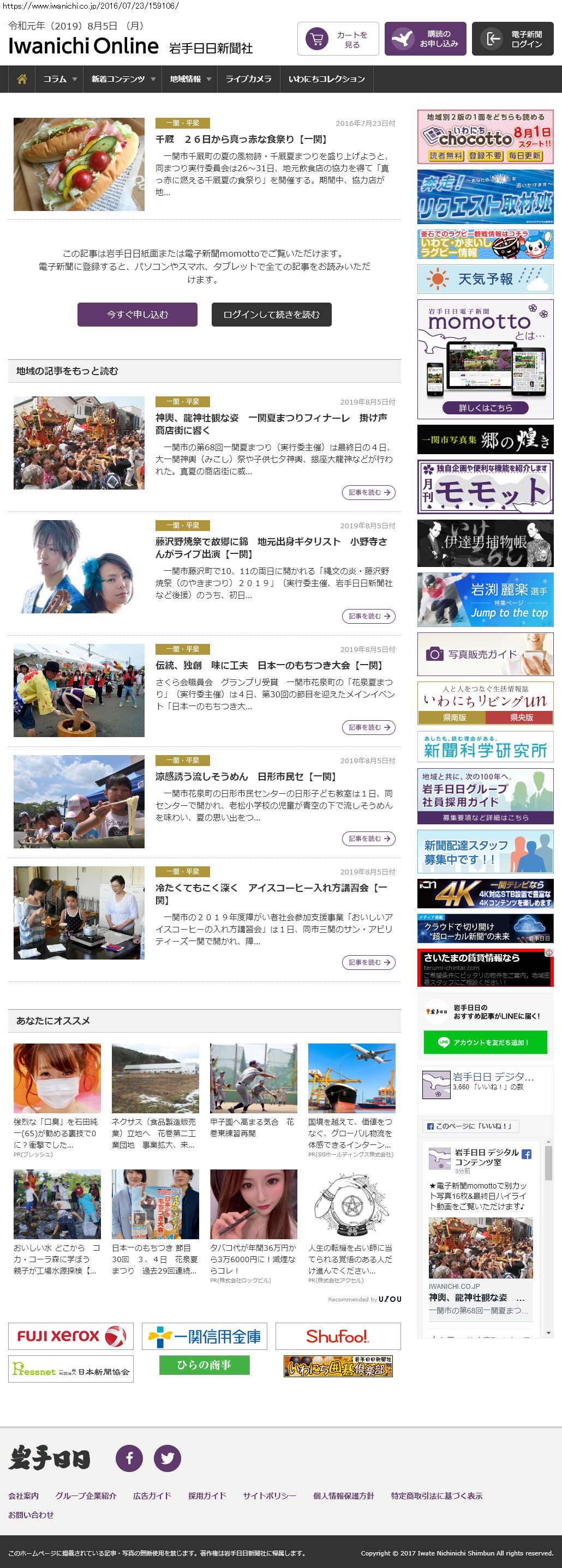Select 今すぐ申し込む to subscribe
Screen dimensions: 562x1568
(137, 315)
